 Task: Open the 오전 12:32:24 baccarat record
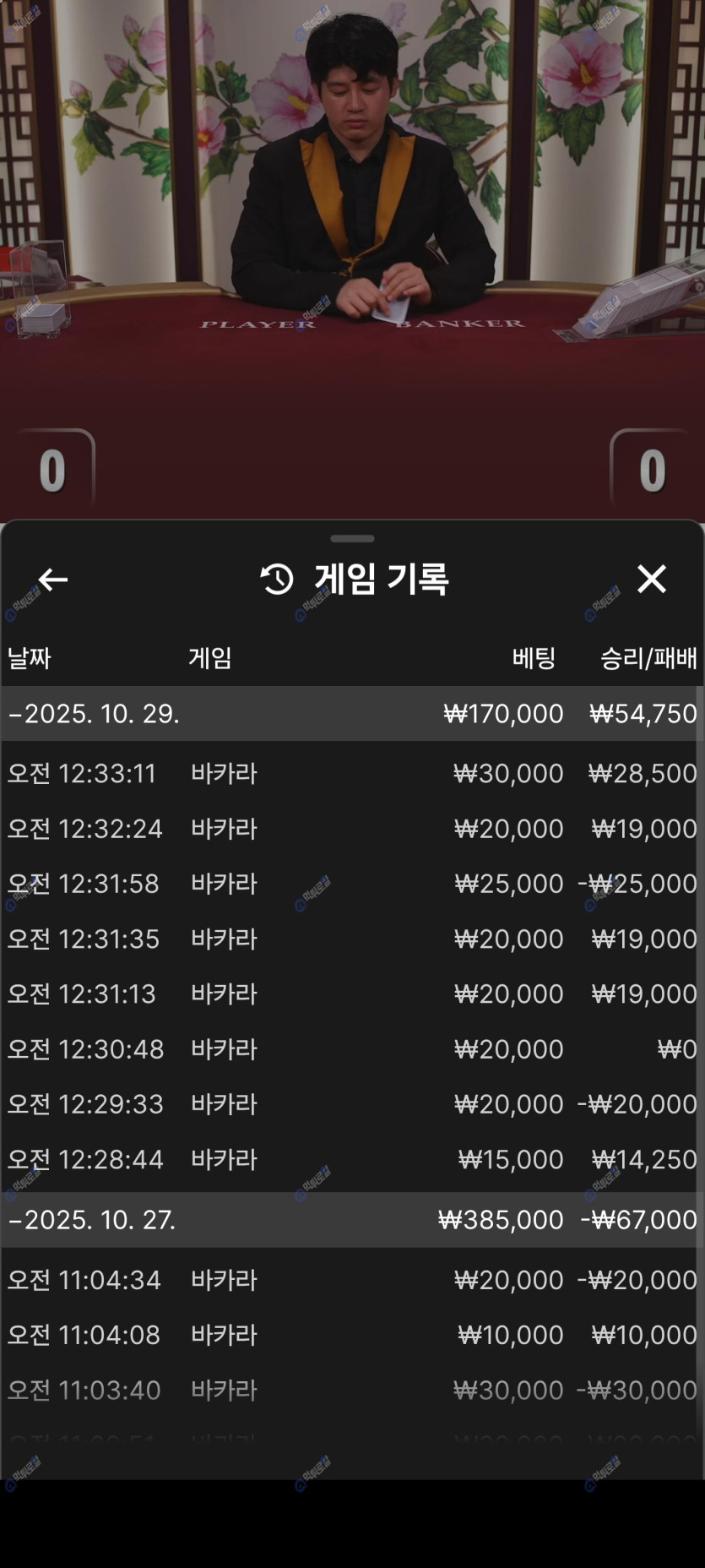[x=351, y=829]
